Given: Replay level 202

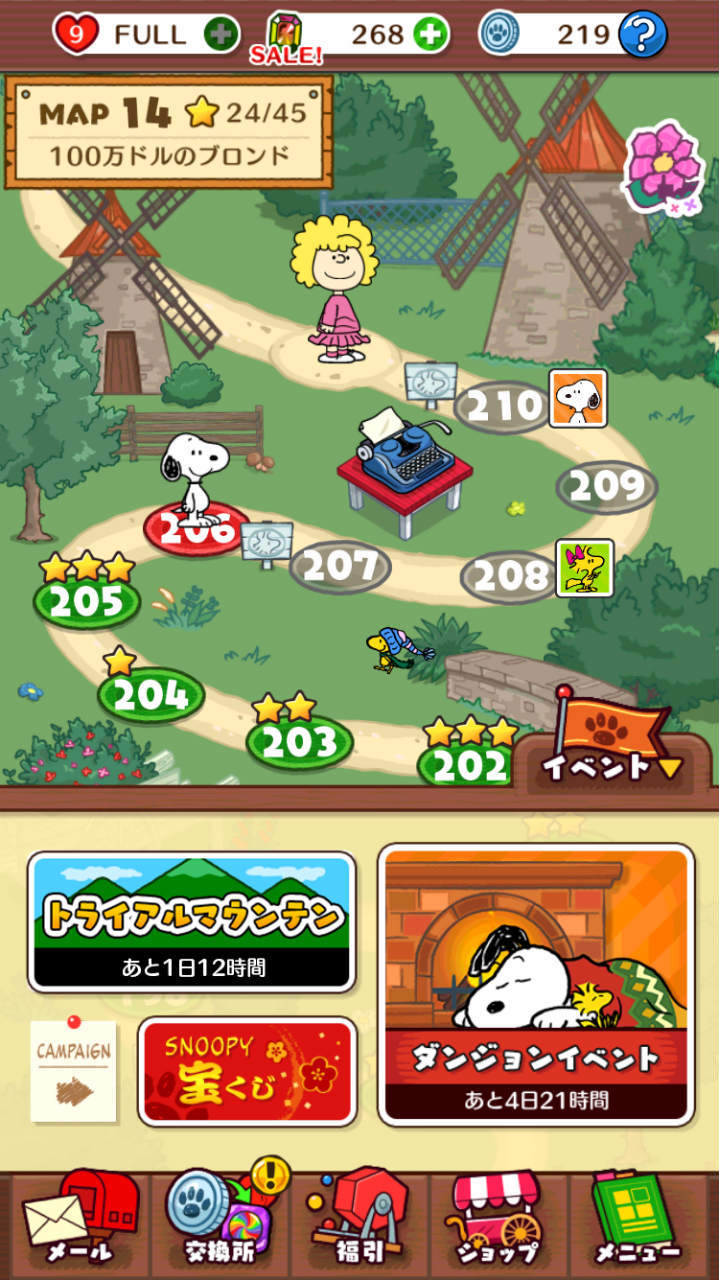Looking at the screenshot, I should pyautogui.click(x=467, y=766).
